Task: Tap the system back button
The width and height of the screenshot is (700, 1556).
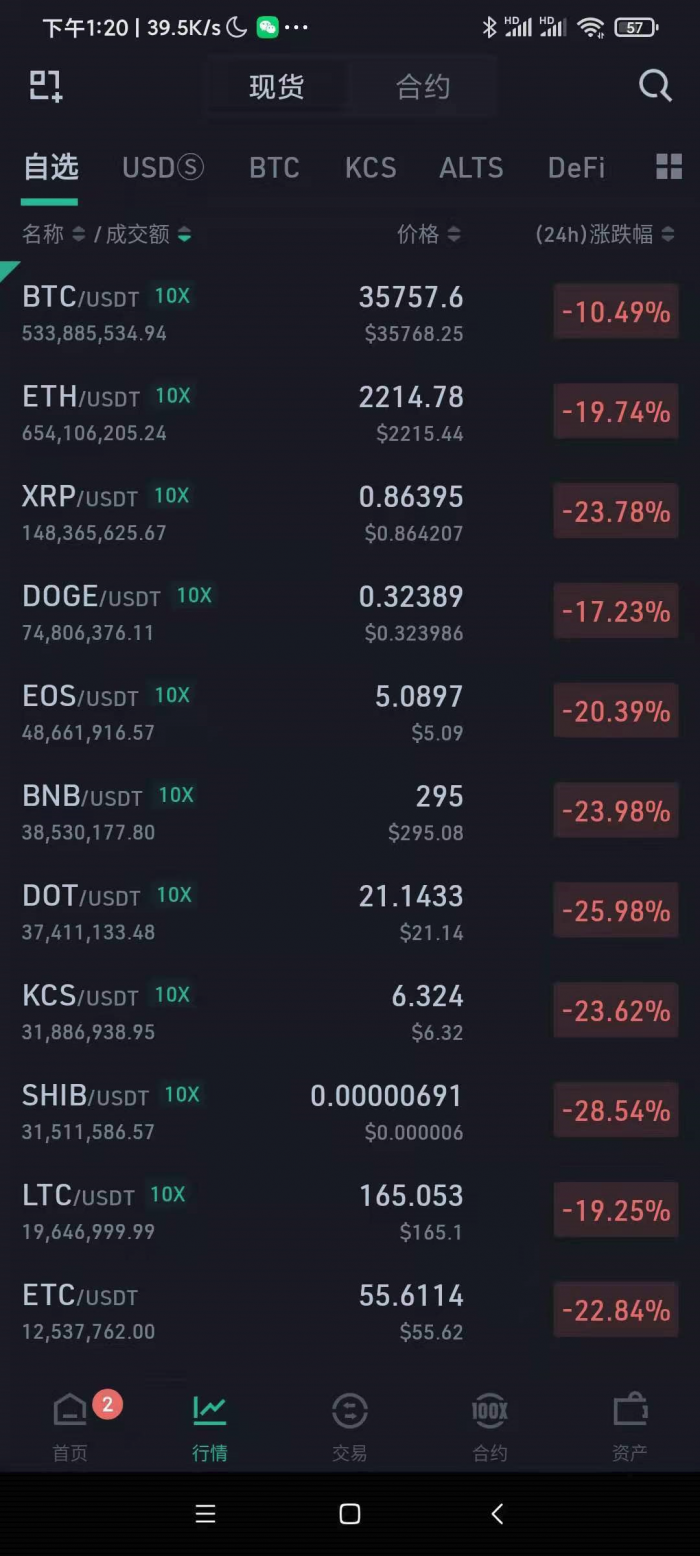Action: tap(497, 1513)
